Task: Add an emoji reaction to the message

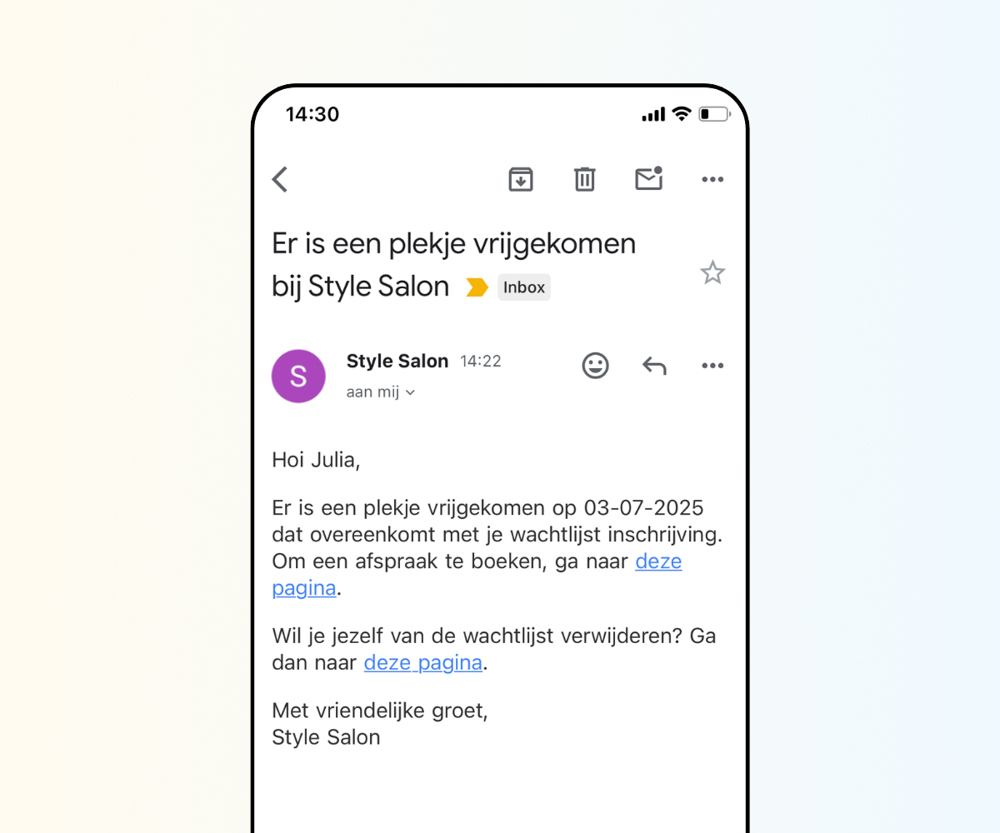Action: 595,365
